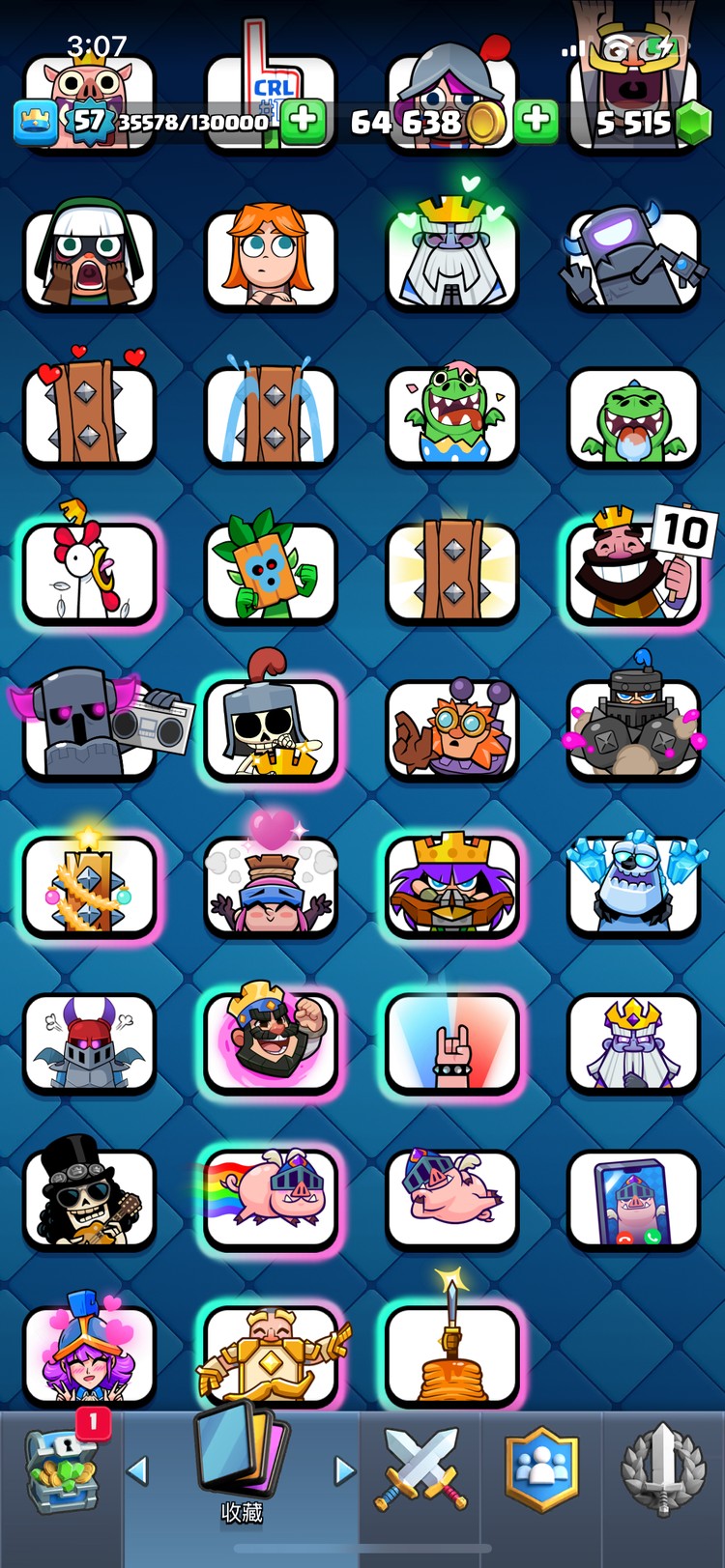Select the crying log emote
Screen dimensions: 725x1568
(x=271, y=415)
